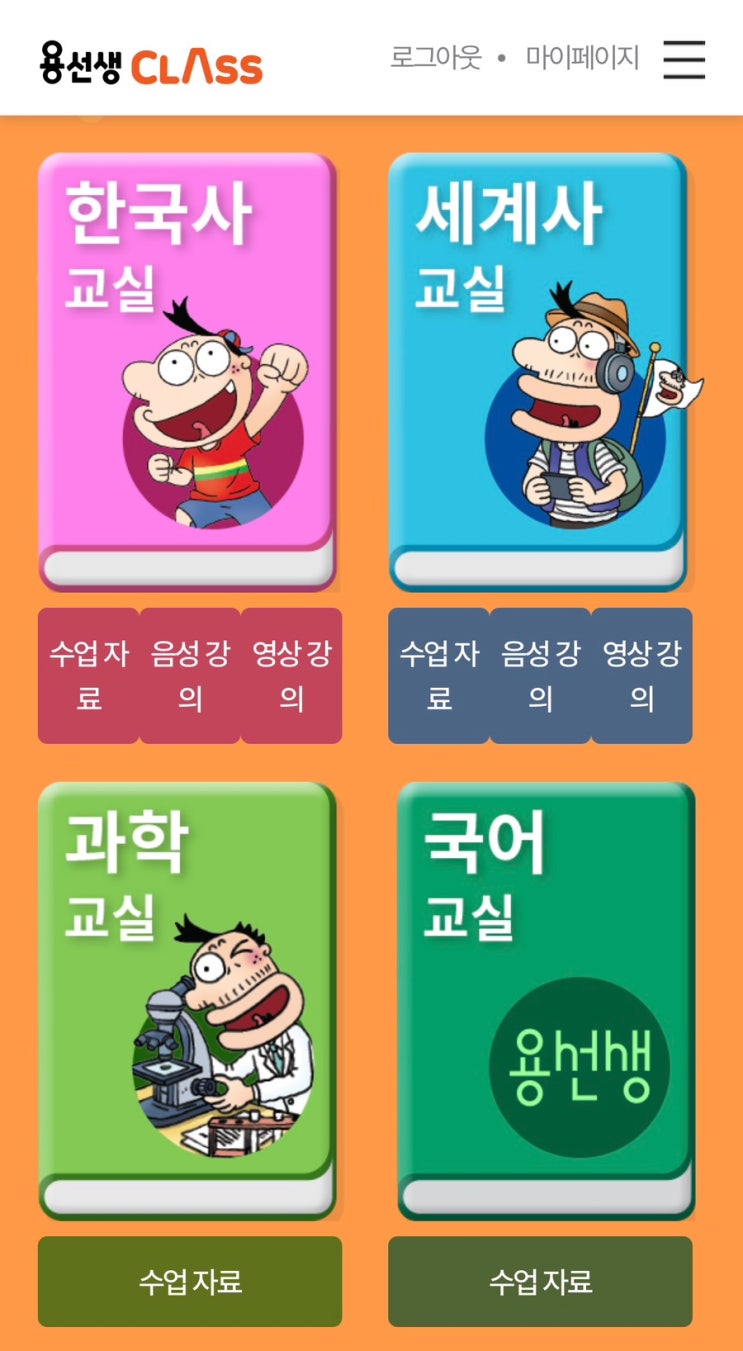View 영상강의 under 한국사 교실
This screenshot has height=1351, width=743.
pyautogui.click(x=291, y=676)
